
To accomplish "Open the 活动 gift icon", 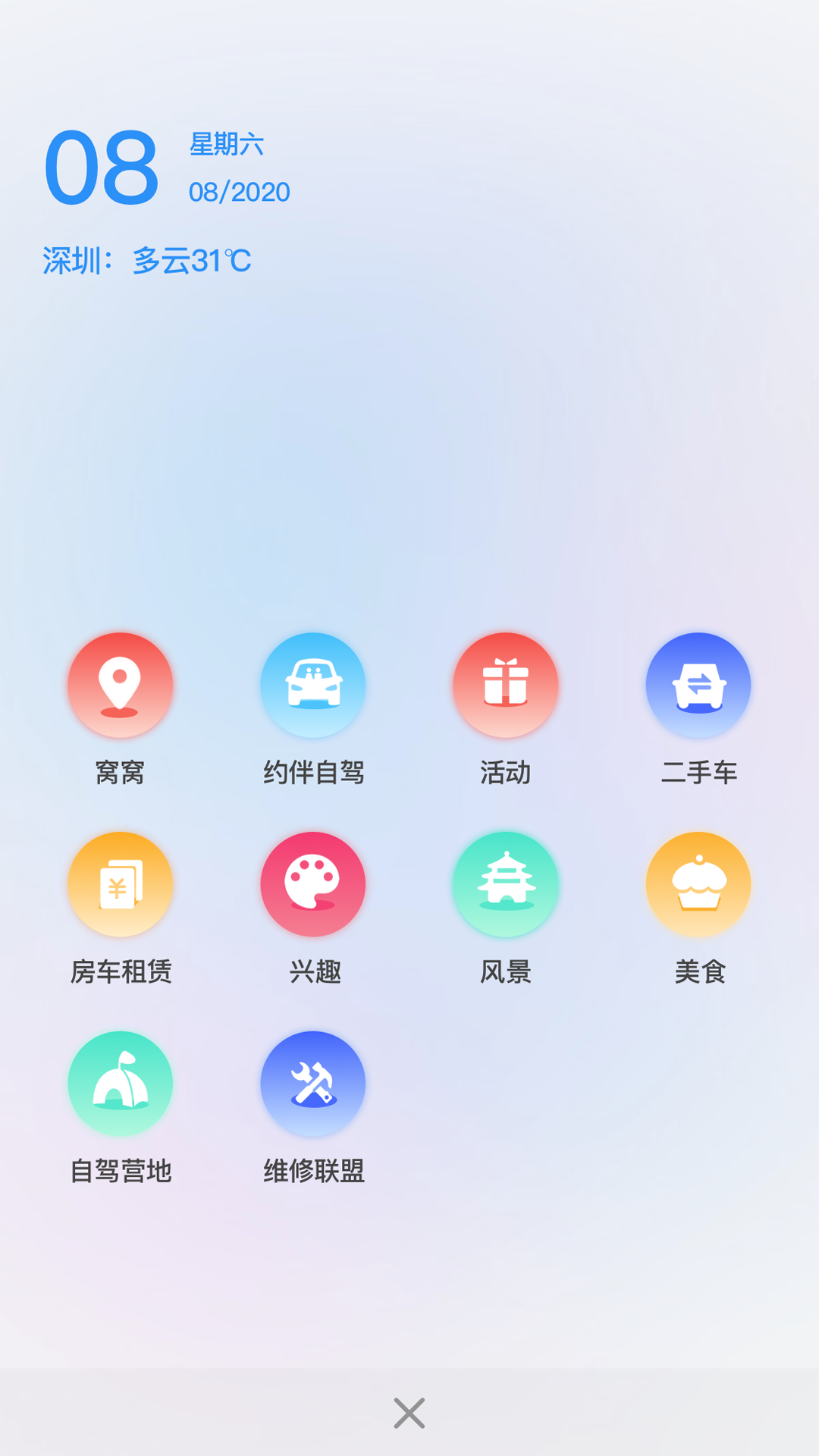I will (x=506, y=685).
